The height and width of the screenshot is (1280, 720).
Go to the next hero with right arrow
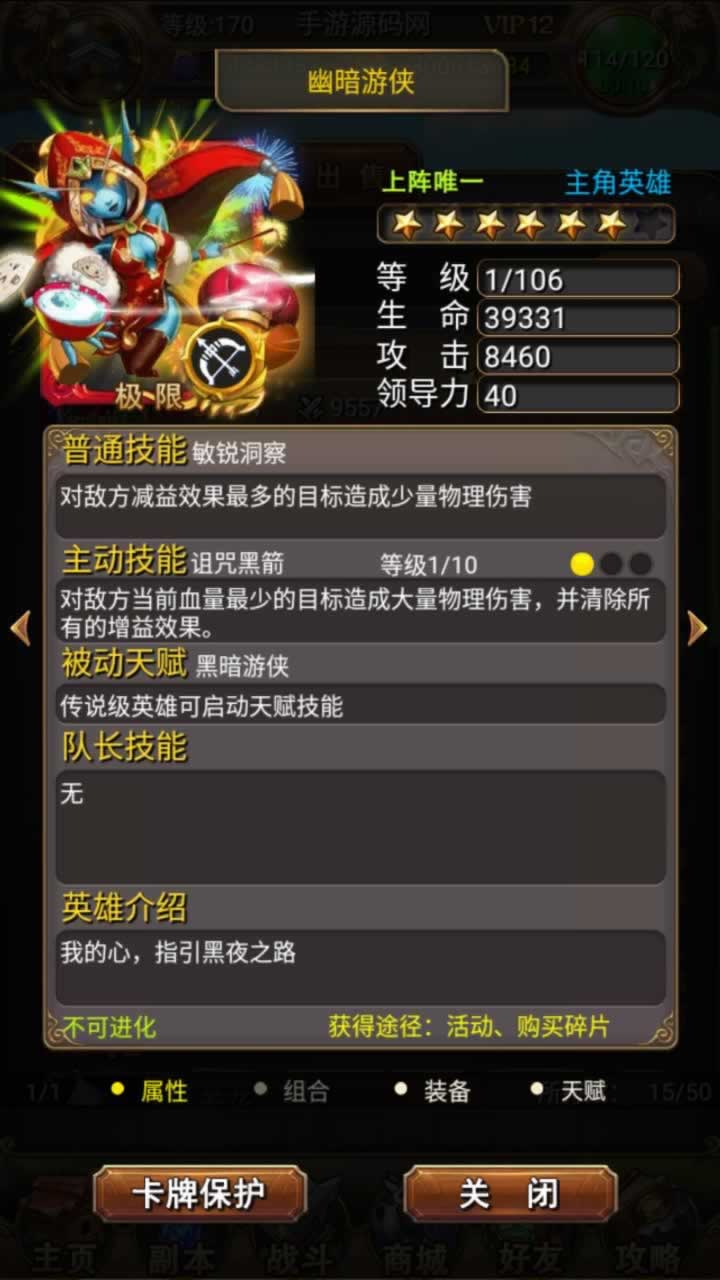coord(697,628)
